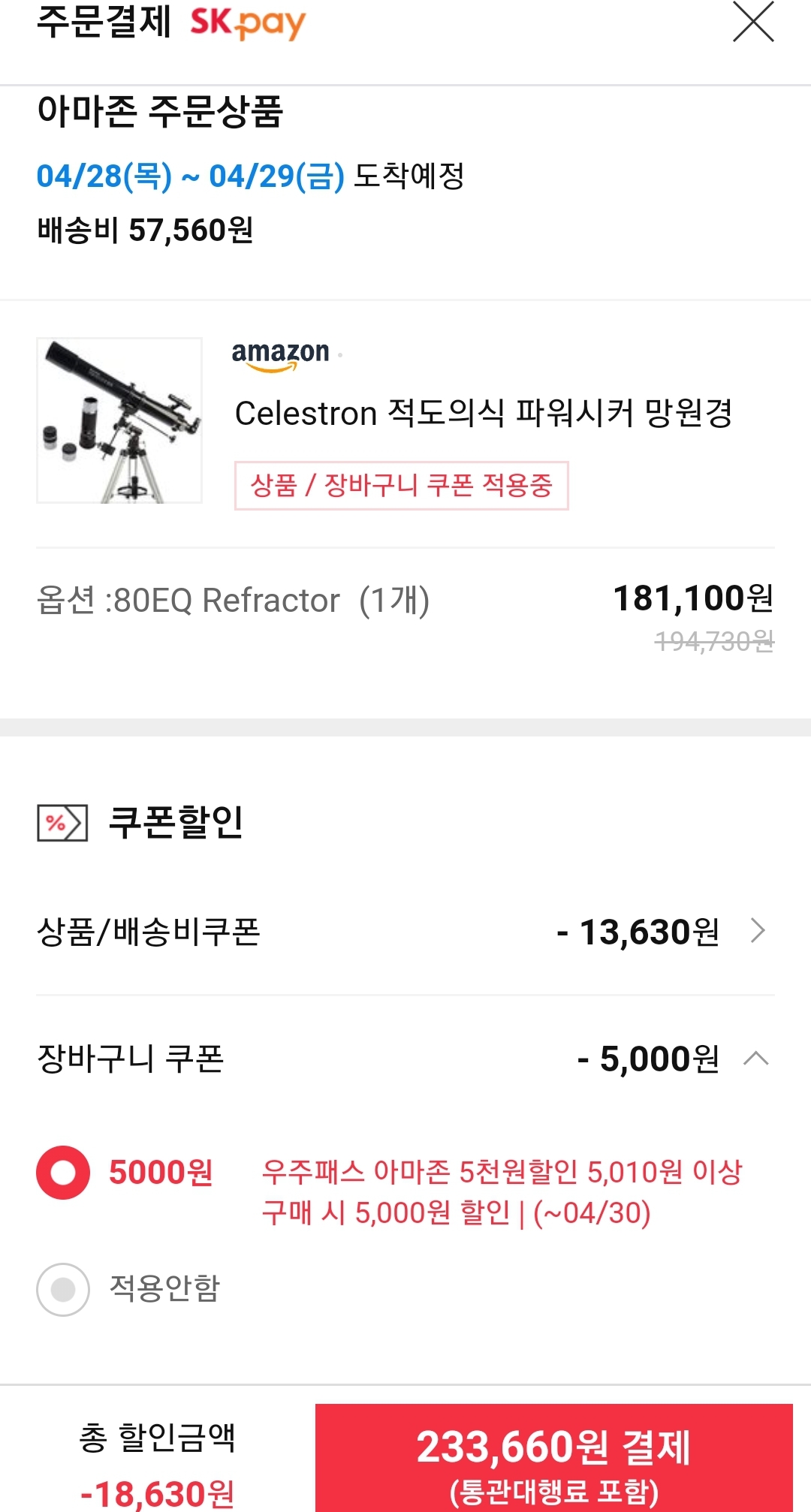Collapse the 장바구니 쿠폰 section
This screenshot has width=811, height=1512.
point(756,1059)
